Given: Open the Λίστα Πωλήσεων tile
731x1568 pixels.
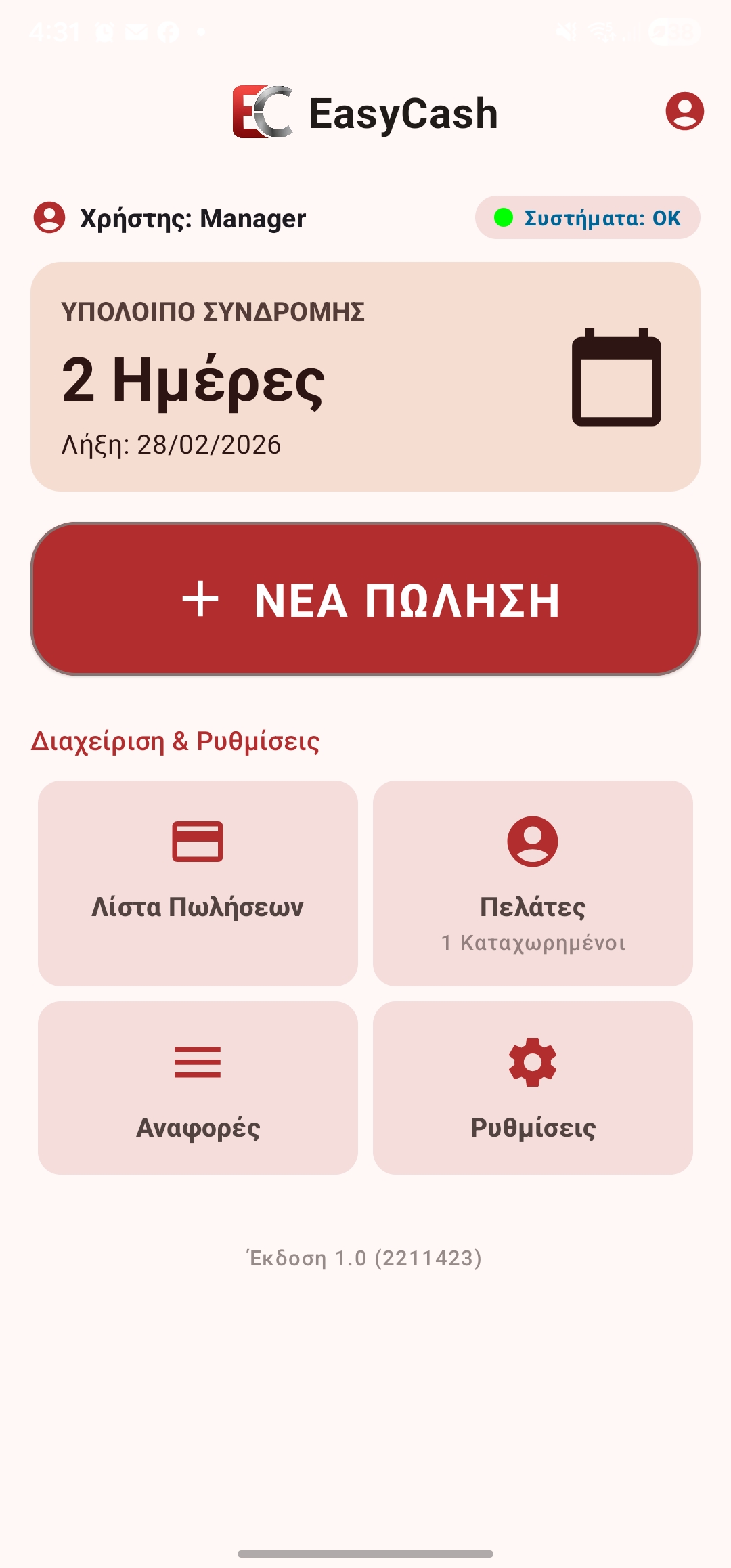Looking at the screenshot, I should coord(198,882).
